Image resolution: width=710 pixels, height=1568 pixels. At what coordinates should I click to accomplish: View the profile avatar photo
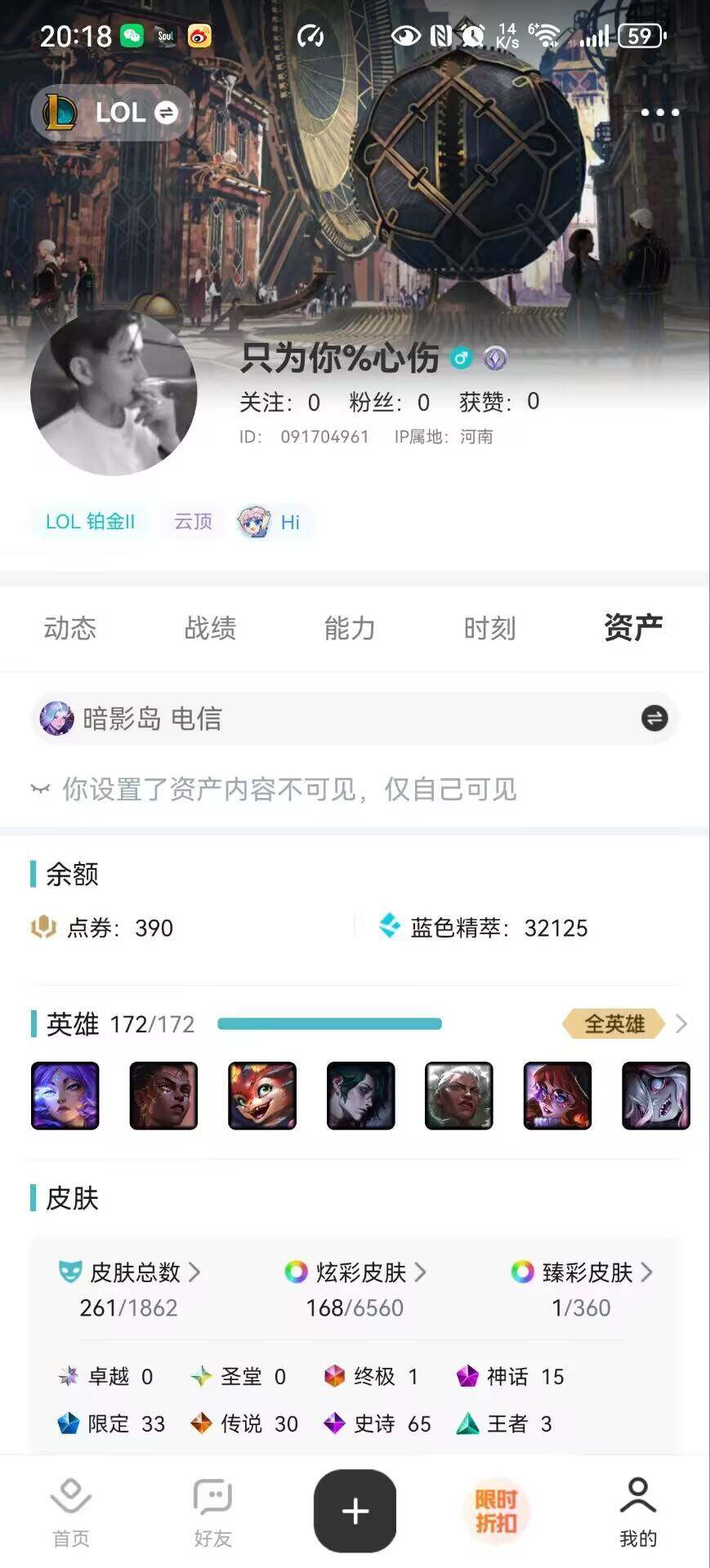pos(114,393)
